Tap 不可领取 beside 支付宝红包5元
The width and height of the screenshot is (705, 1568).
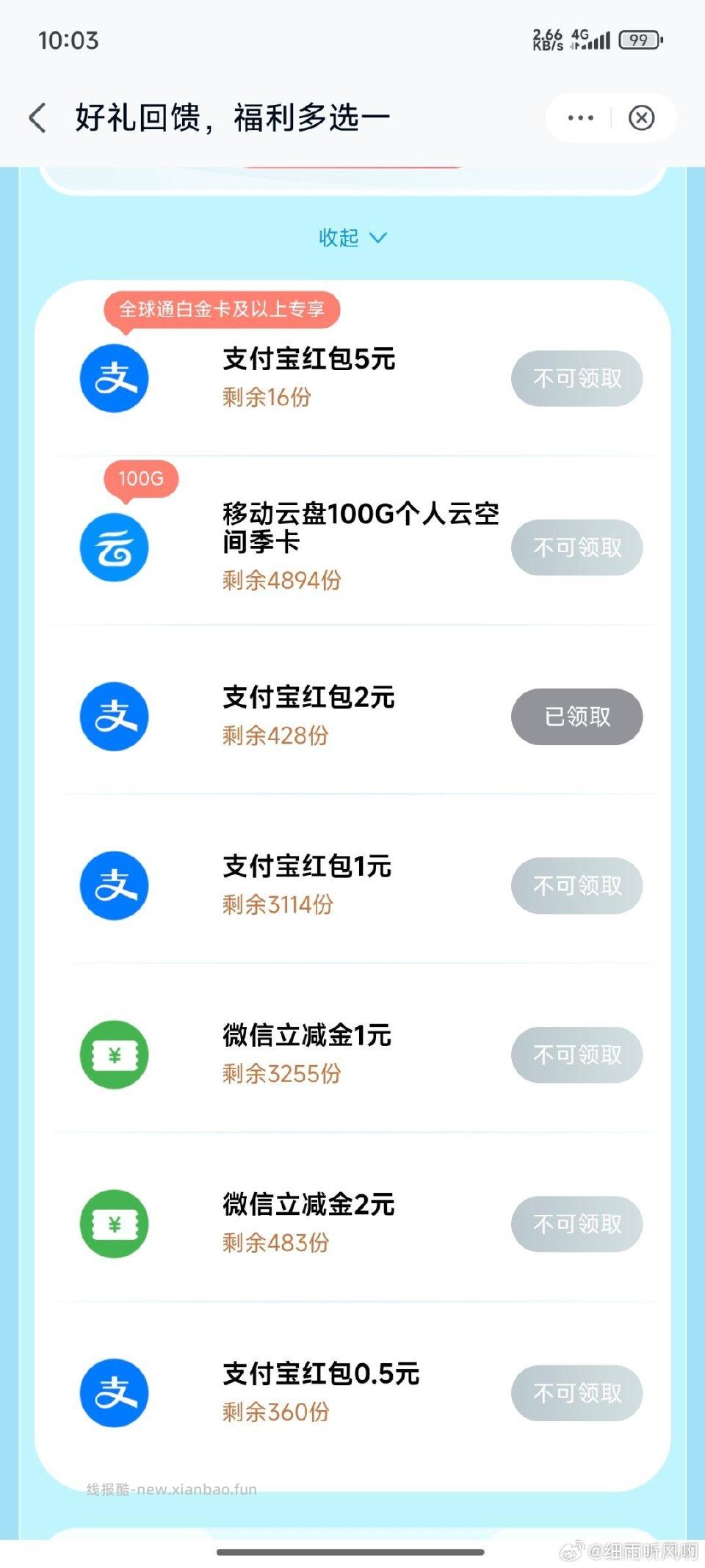576,378
